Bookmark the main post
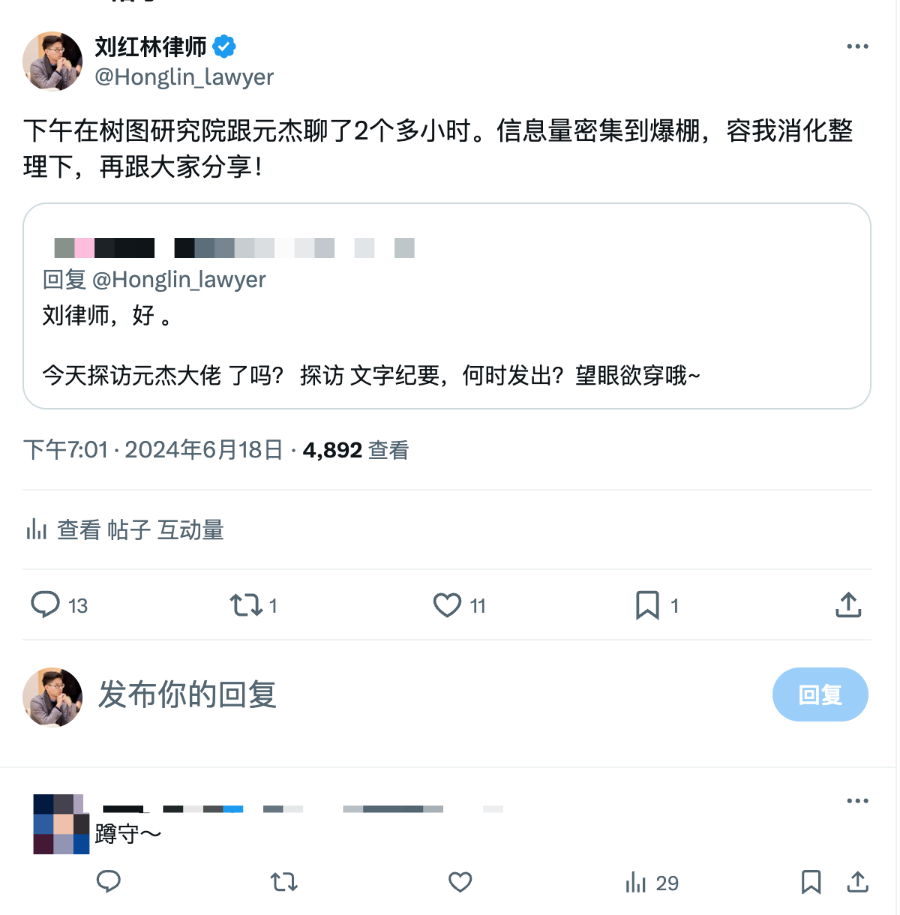The height and width of the screenshot is (915, 900). point(647,605)
